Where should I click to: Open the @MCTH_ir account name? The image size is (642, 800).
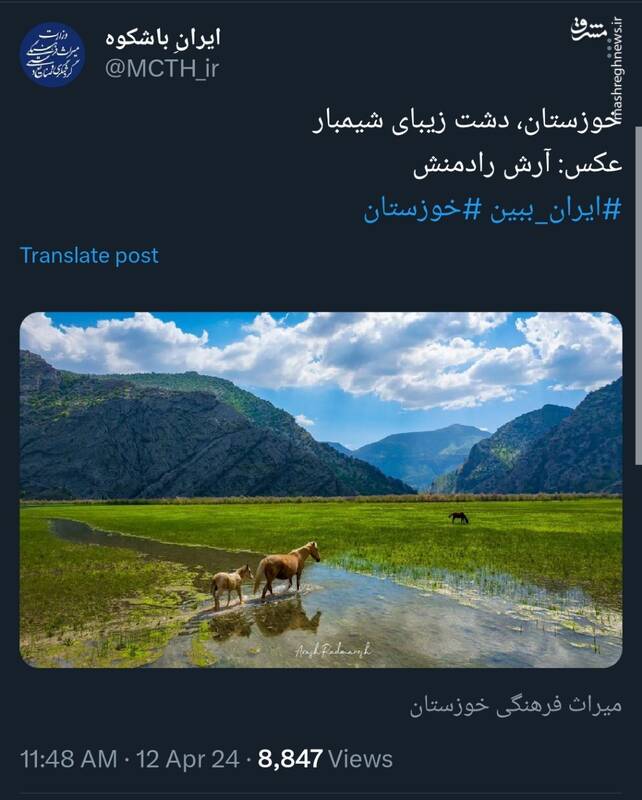click(x=162, y=68)
